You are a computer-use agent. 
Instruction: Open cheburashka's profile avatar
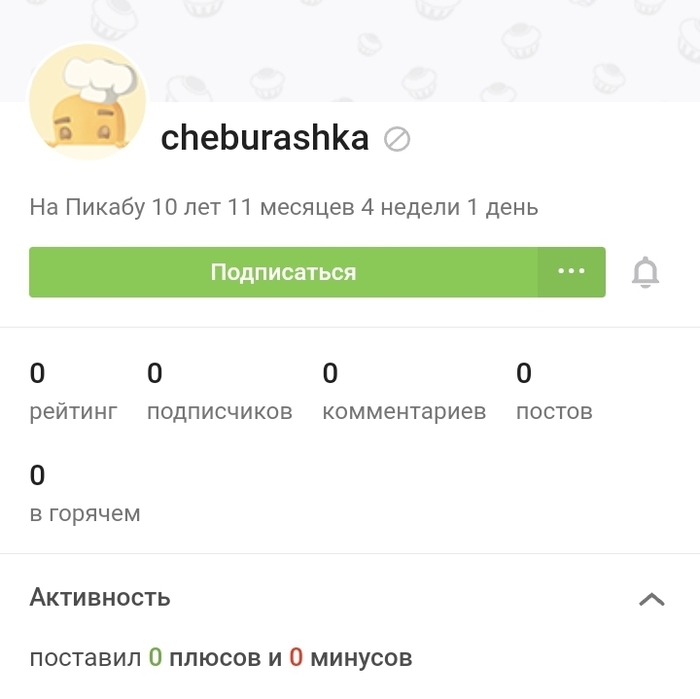87,104
